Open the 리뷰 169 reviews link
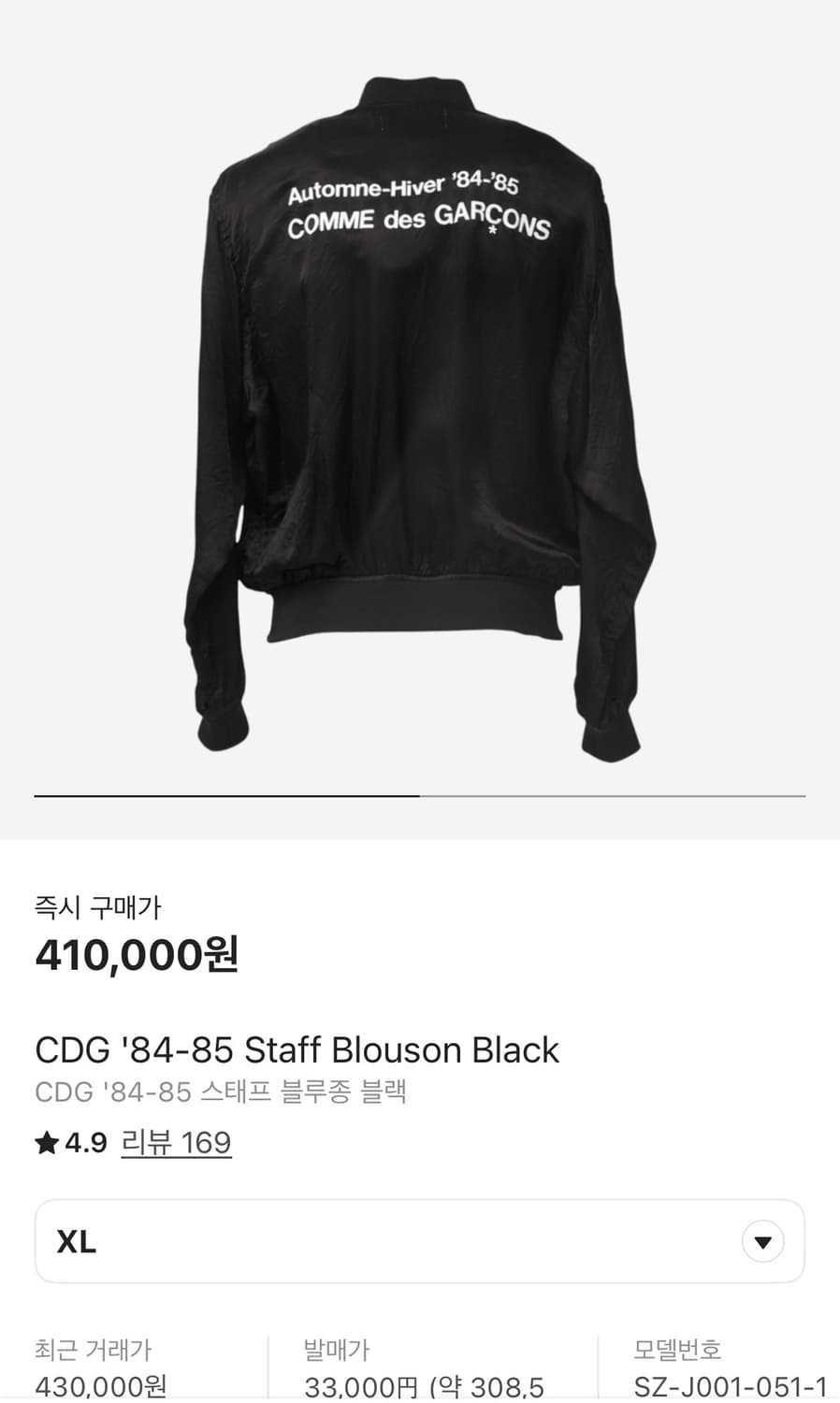 click(176, 1142)
